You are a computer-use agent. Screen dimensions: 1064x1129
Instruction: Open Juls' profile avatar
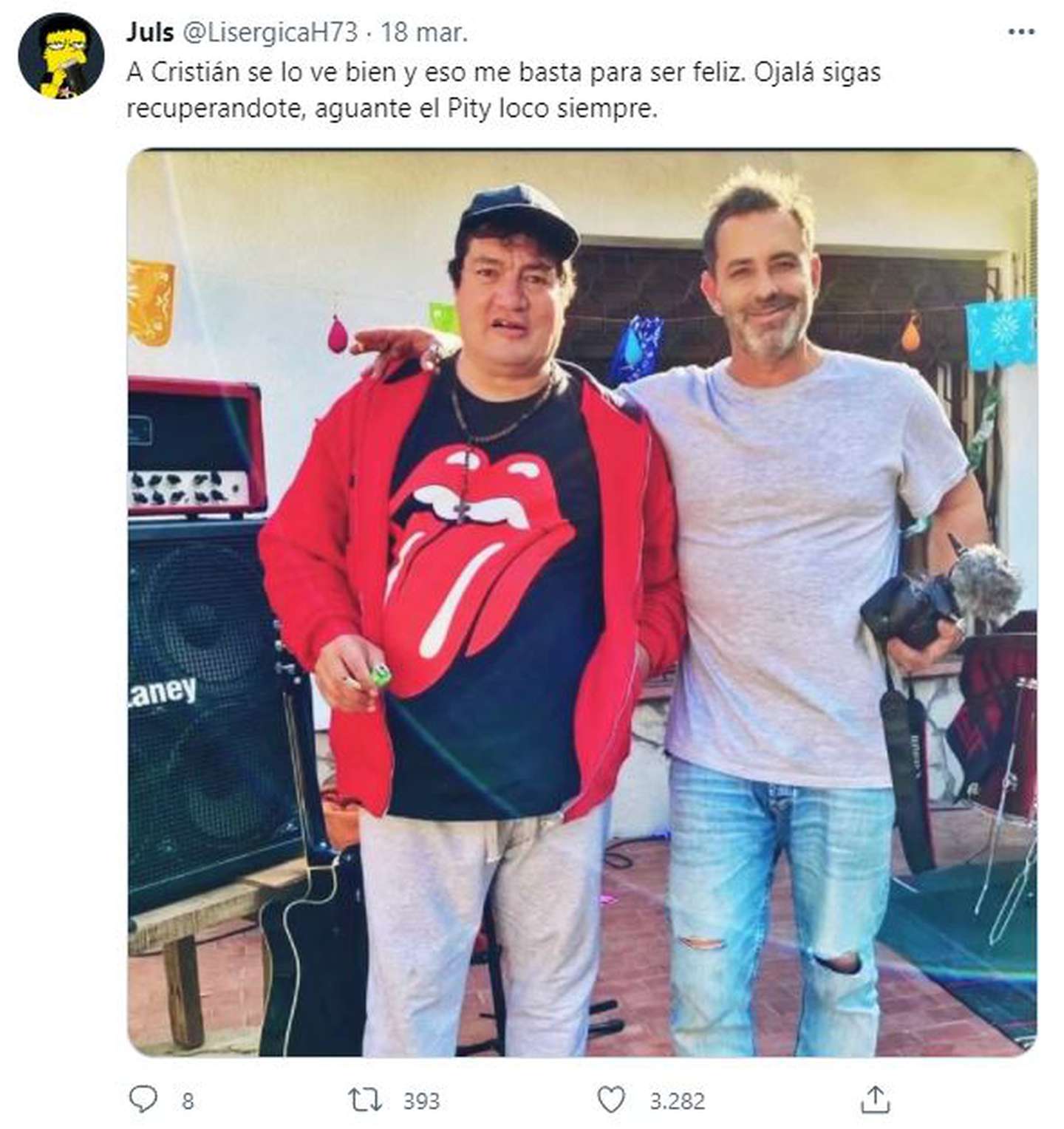tap(61, 56)
